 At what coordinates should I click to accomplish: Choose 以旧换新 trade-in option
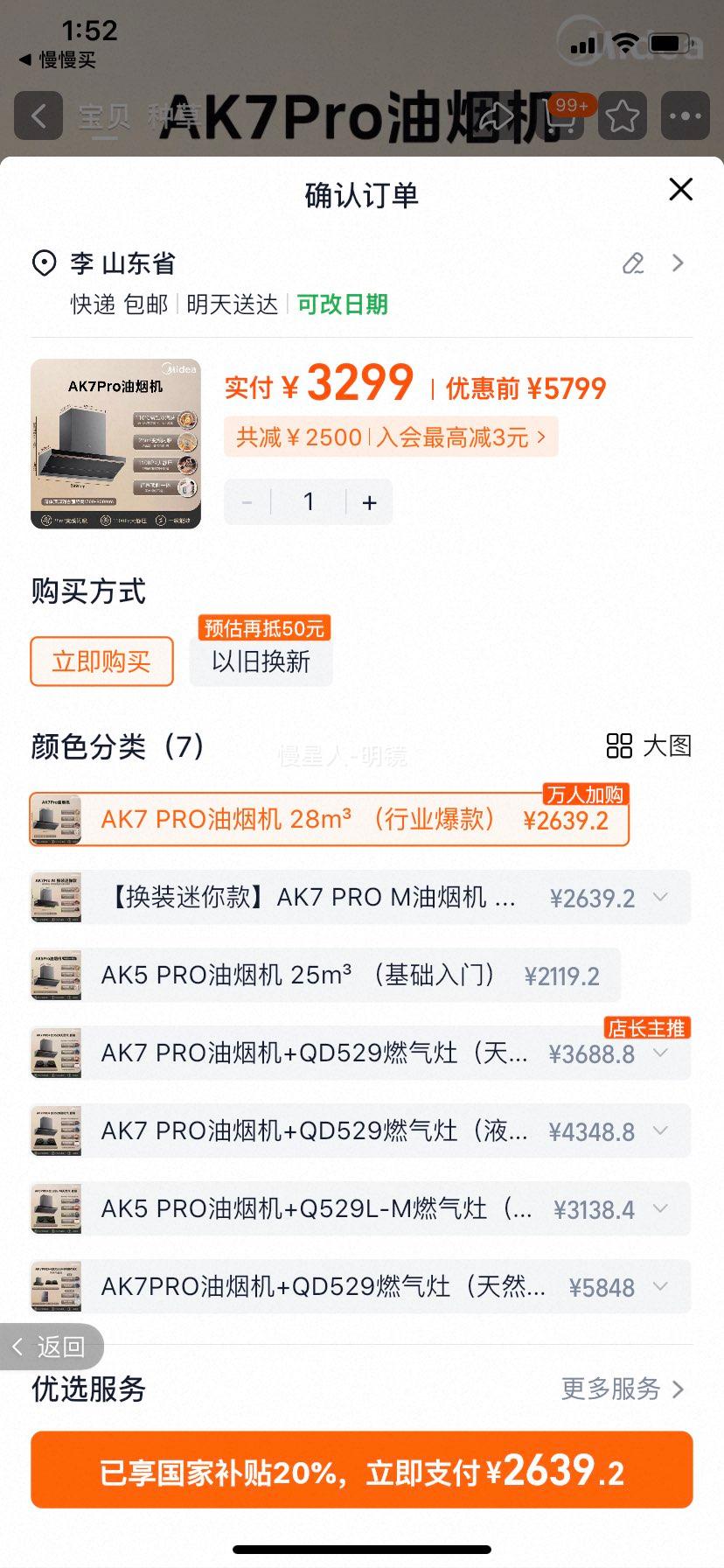pos(260,661)
